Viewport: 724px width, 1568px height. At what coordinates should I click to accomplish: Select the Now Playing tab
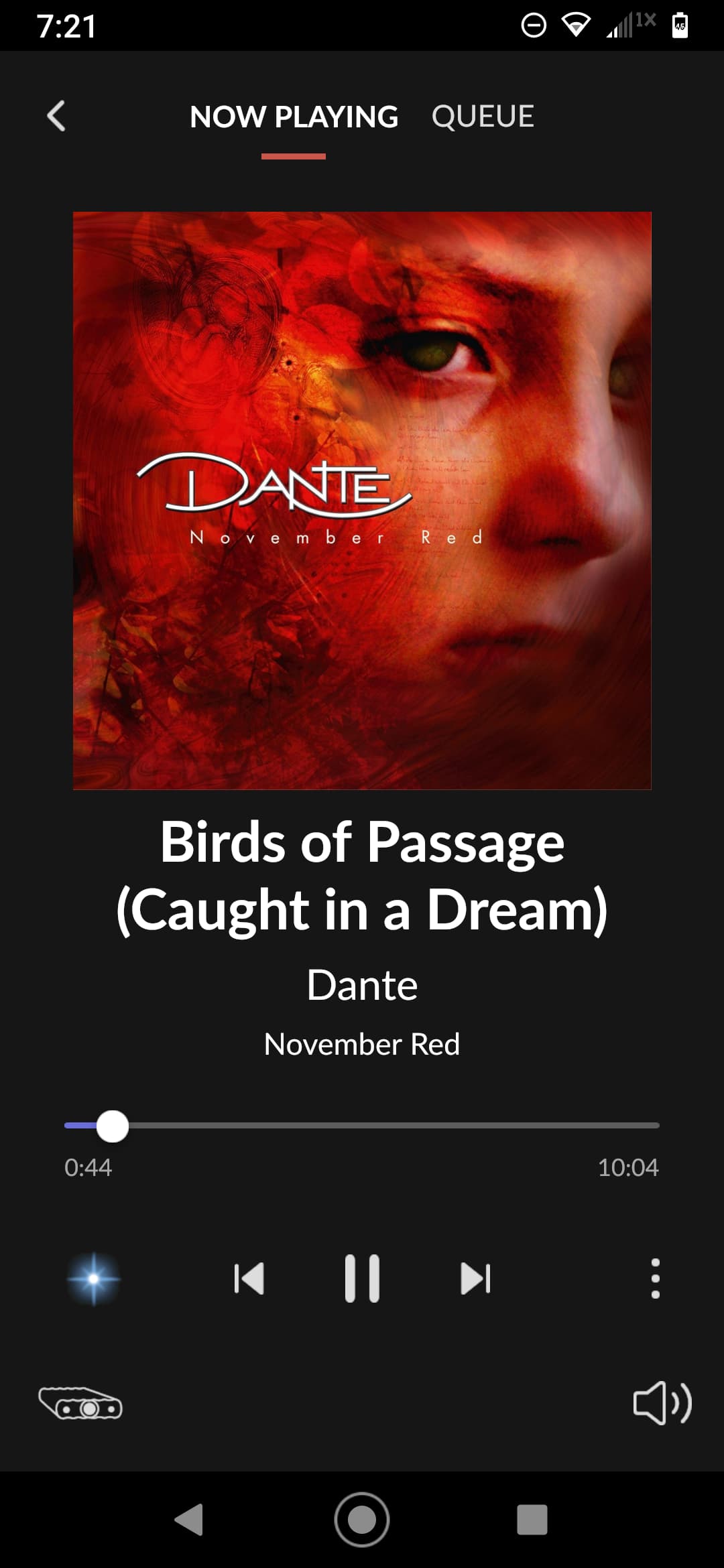pyautogui.click(x=294, y=117)
